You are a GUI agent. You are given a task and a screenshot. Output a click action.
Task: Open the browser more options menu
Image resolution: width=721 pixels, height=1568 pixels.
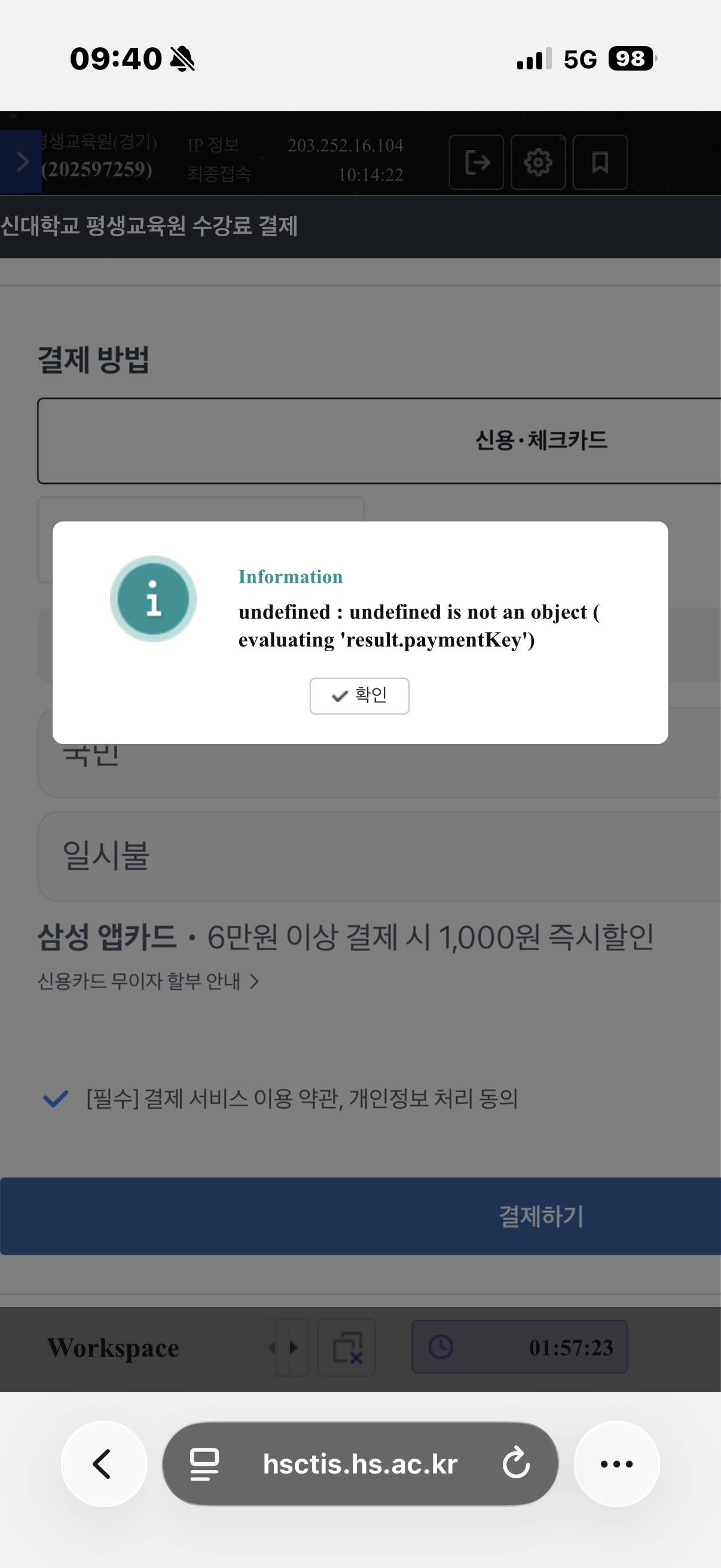(x=616, y=1463)
